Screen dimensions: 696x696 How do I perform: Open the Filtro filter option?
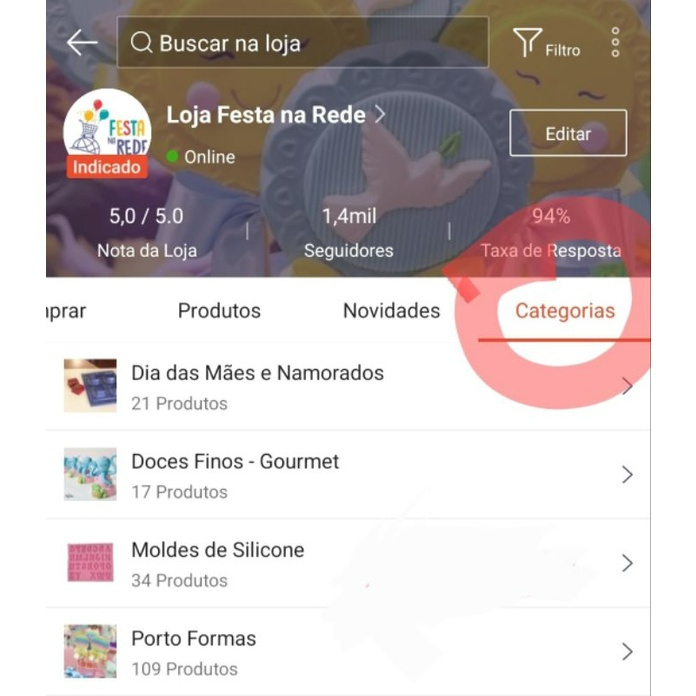546,43
